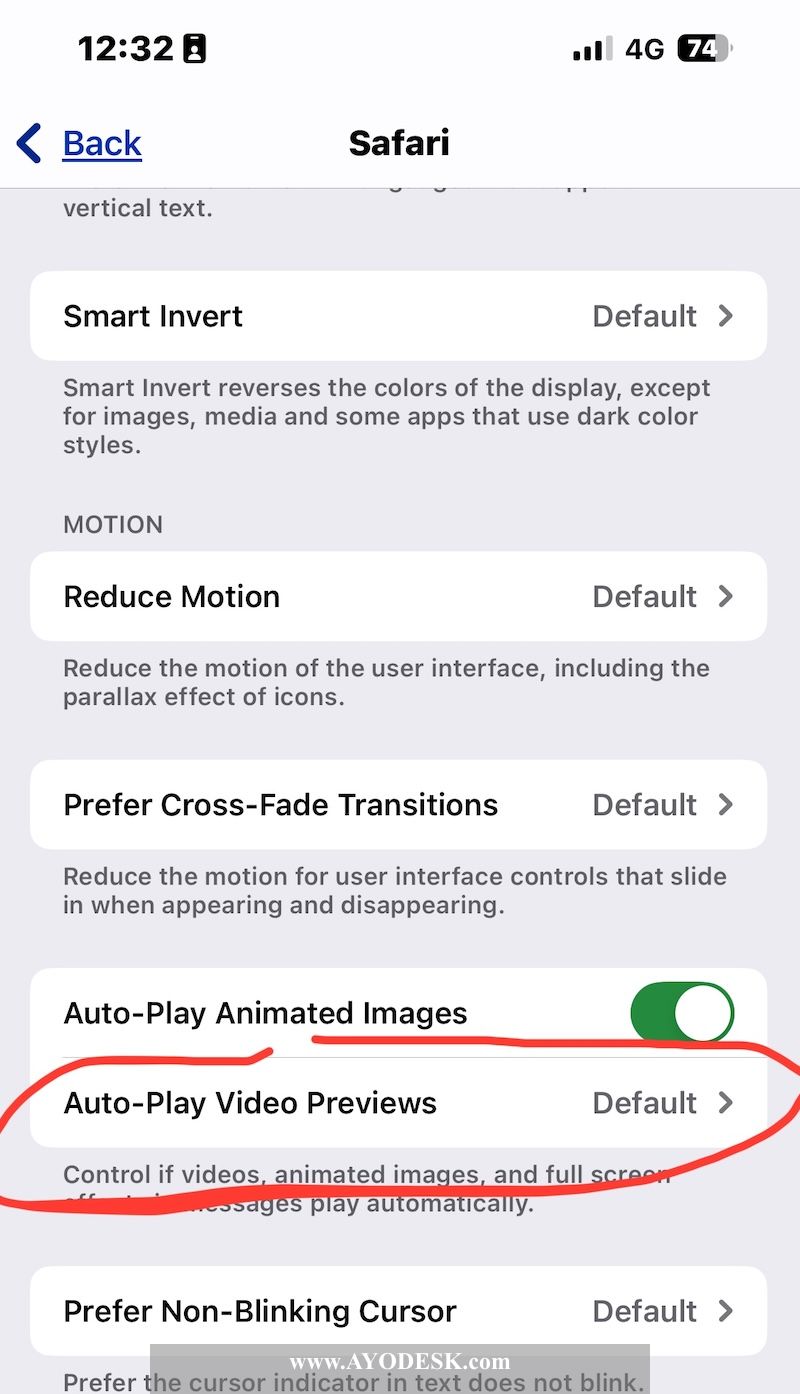
Task: Tap the Smart Invert setting showing Default
Action: (x=400, y=316)
